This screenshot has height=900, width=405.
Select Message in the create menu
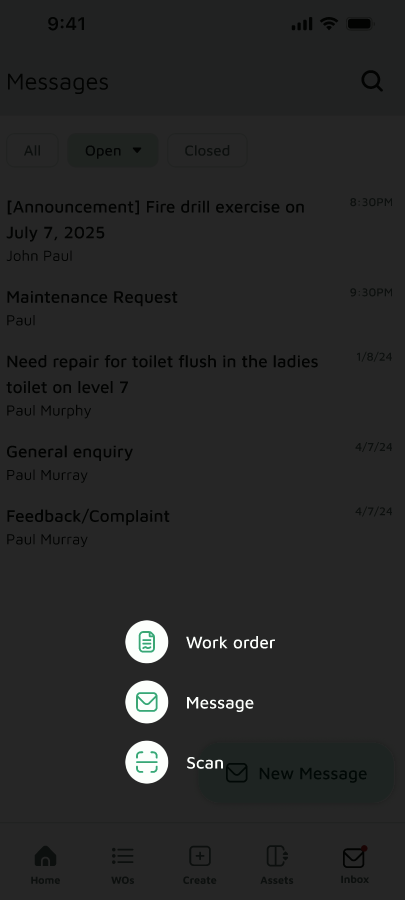pos(190,702)
